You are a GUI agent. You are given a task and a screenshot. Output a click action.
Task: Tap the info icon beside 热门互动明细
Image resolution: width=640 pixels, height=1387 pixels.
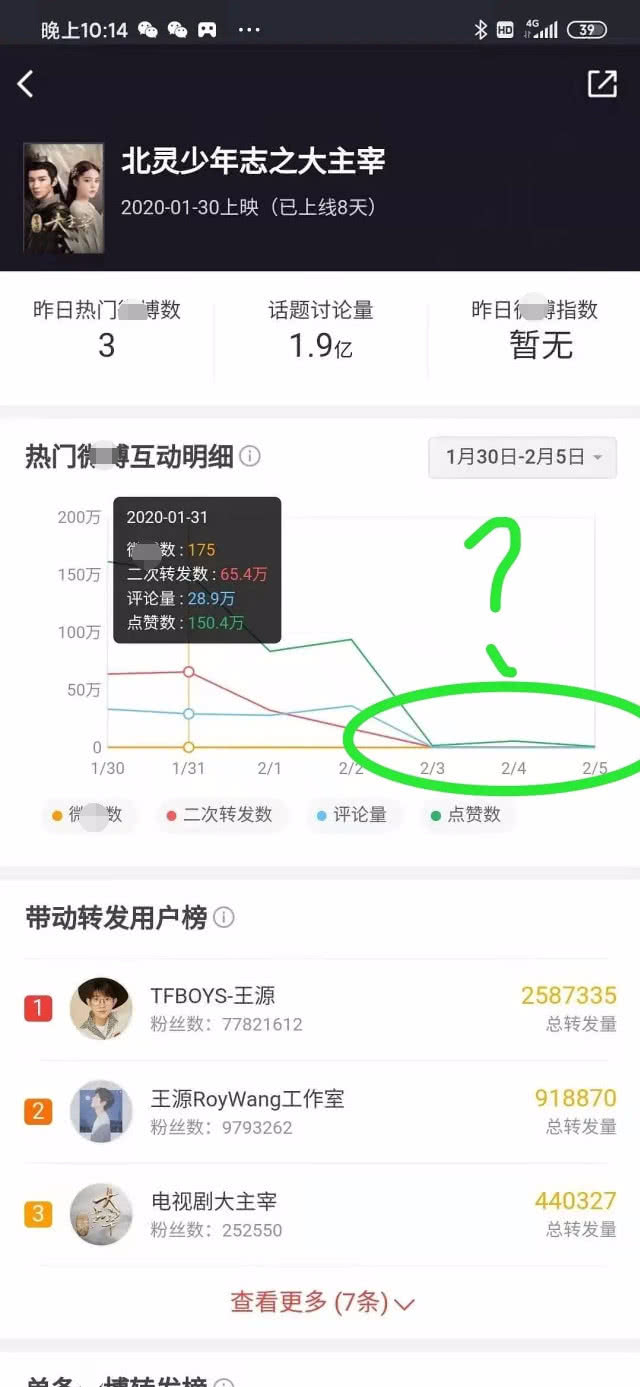pos(250,457)
